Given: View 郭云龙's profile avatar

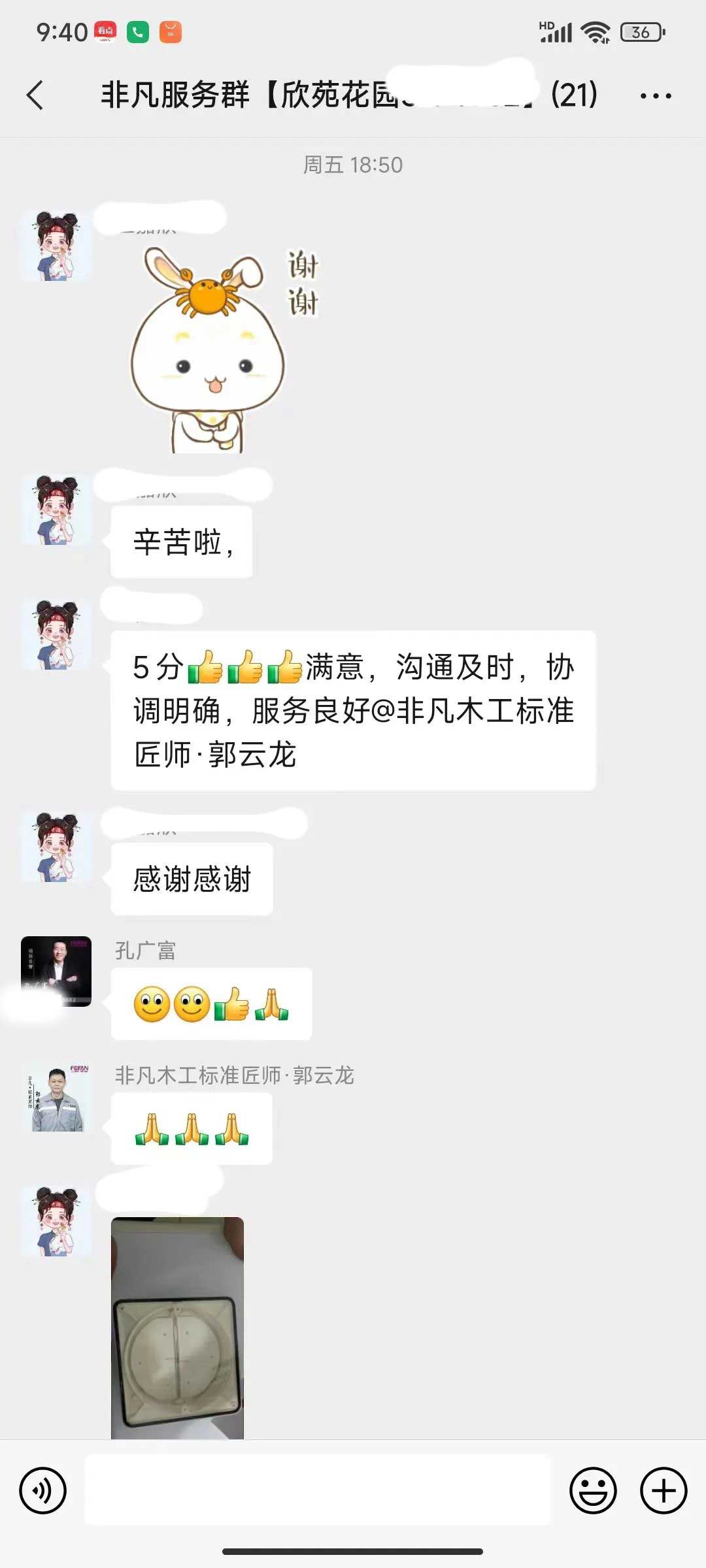Looking at the screenshot, I should tap(56, 1098).
